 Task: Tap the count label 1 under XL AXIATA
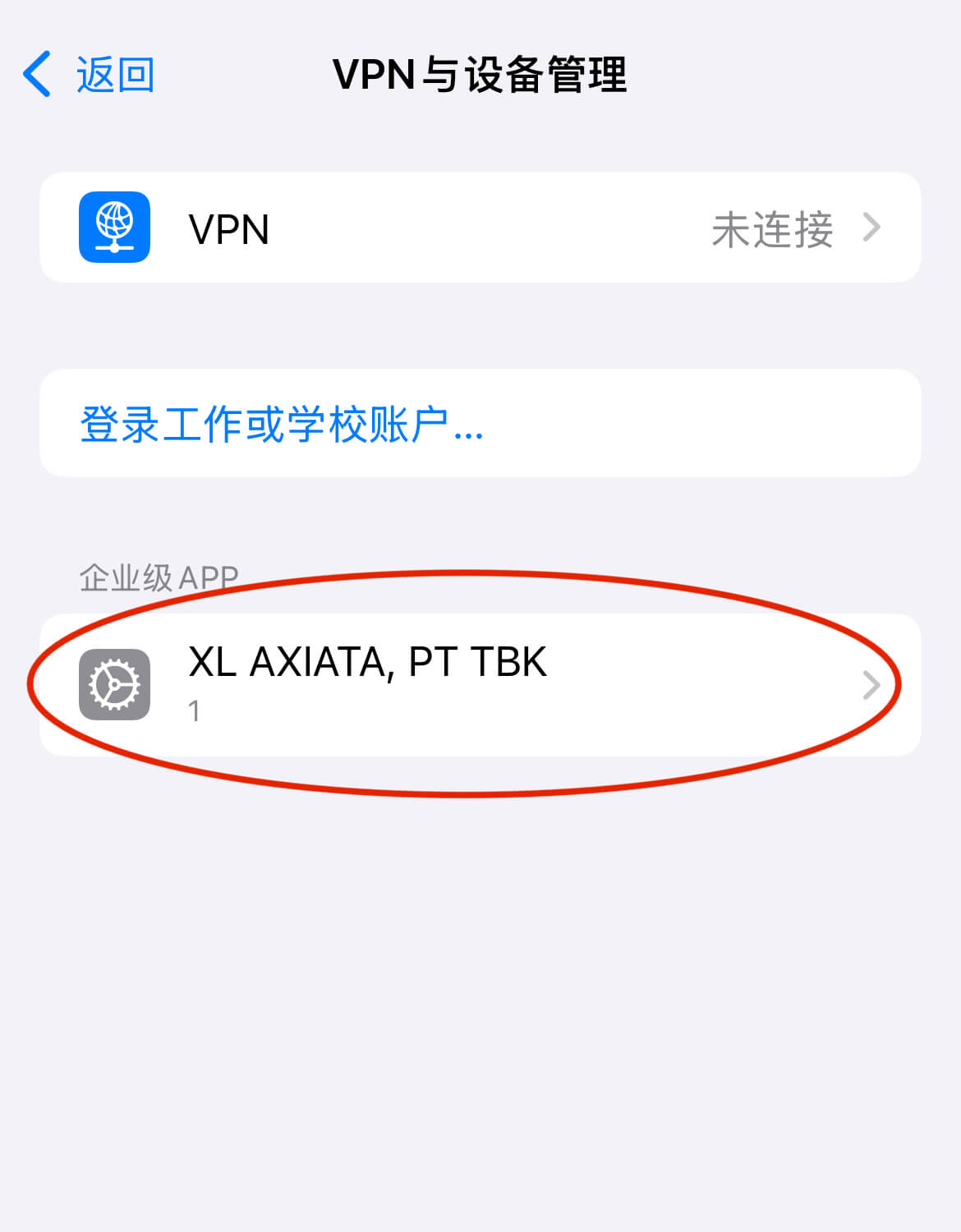point(195,711)
